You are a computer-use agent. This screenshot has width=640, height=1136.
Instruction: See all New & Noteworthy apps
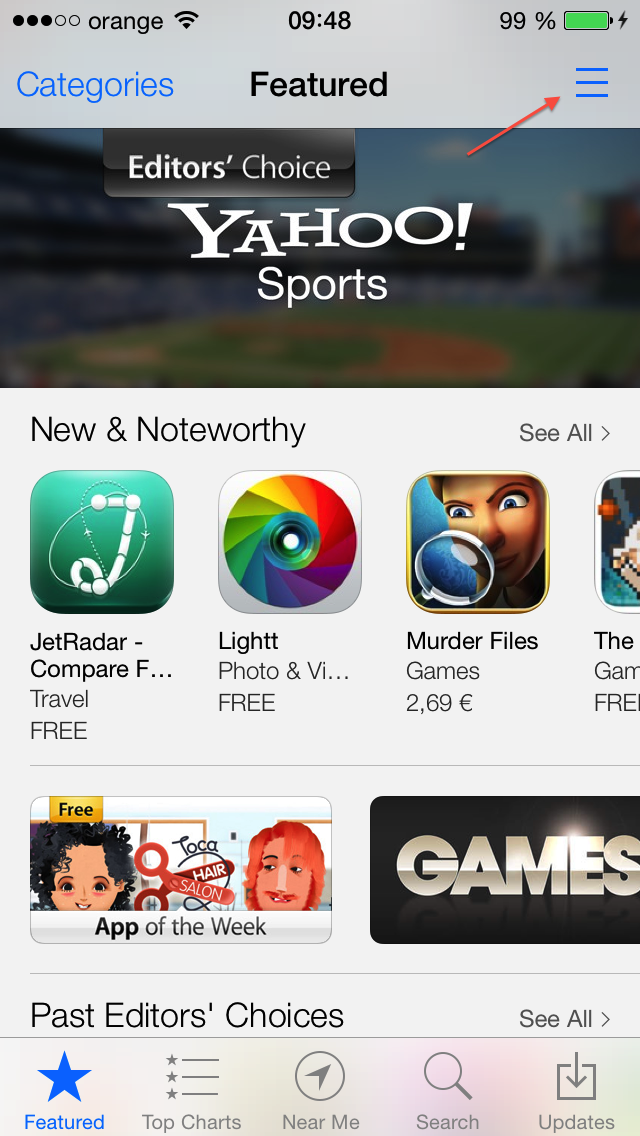coord(565,433)
